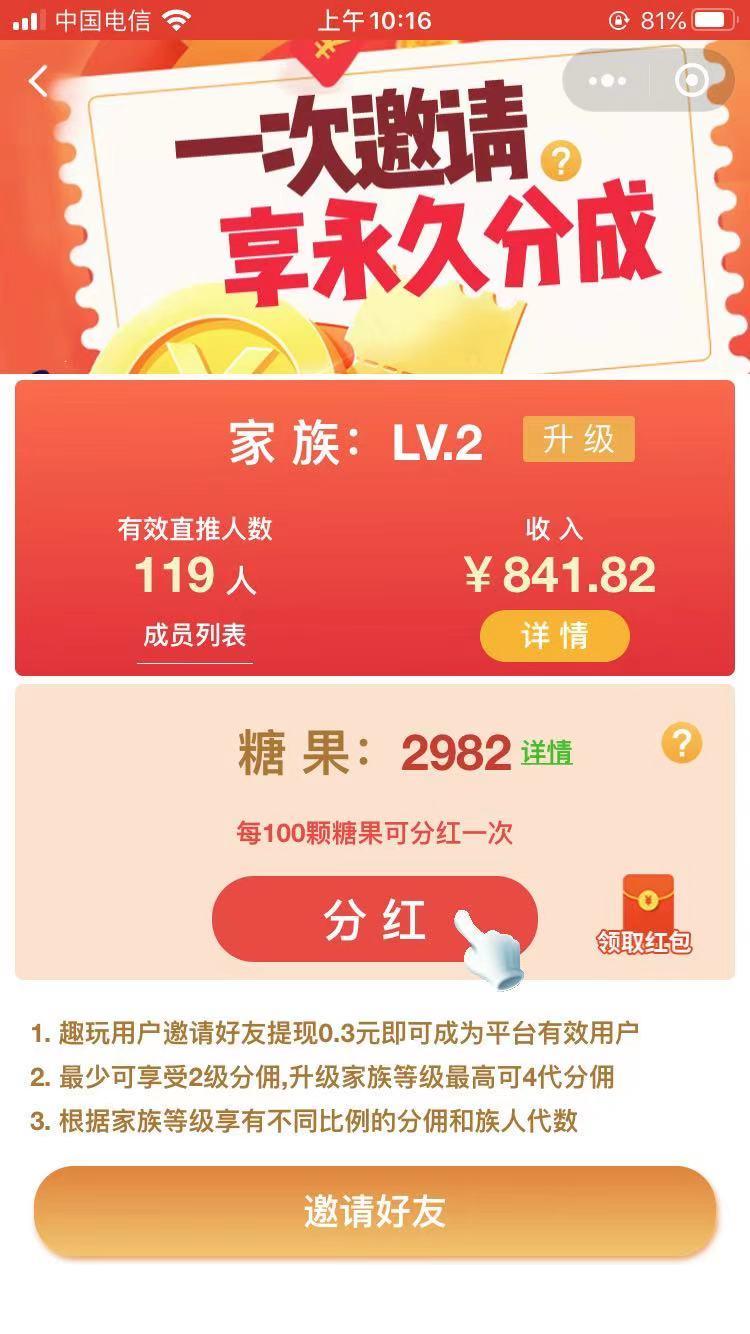Go back using the top-left arrow
The width and height of the screenshot is (750, 1334).
39,81
